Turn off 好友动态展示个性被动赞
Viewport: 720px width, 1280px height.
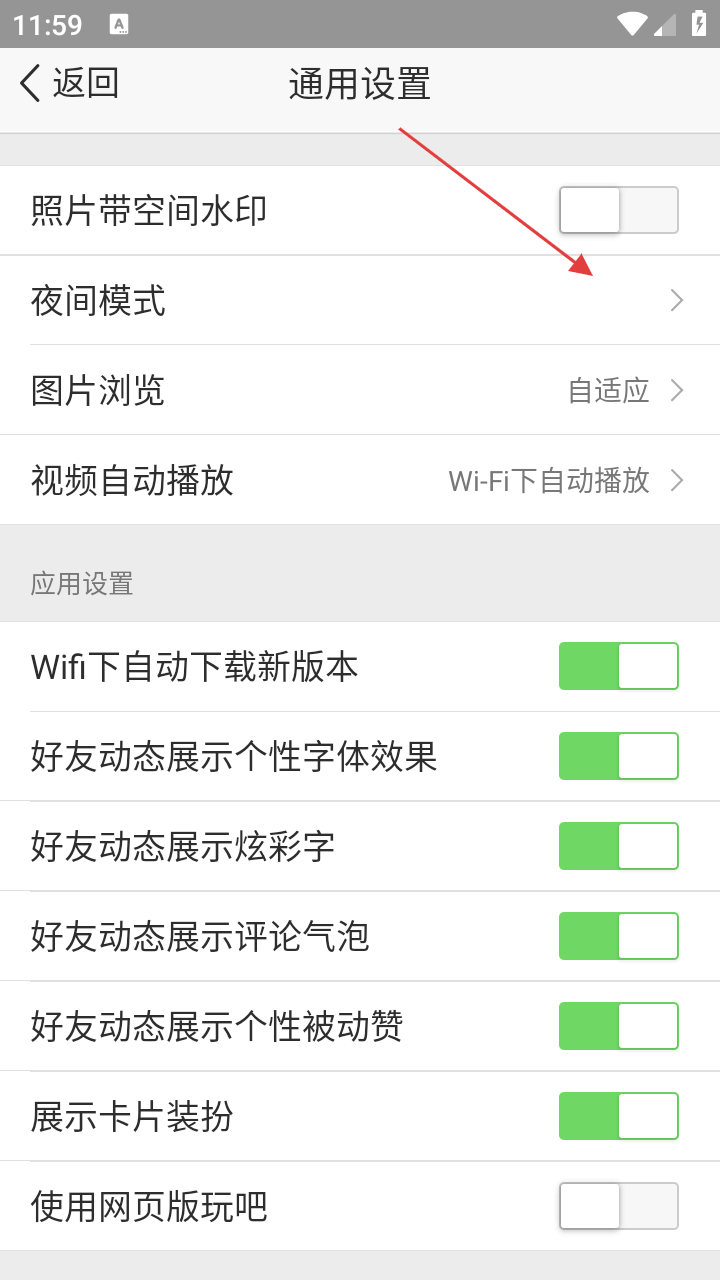618,1026
